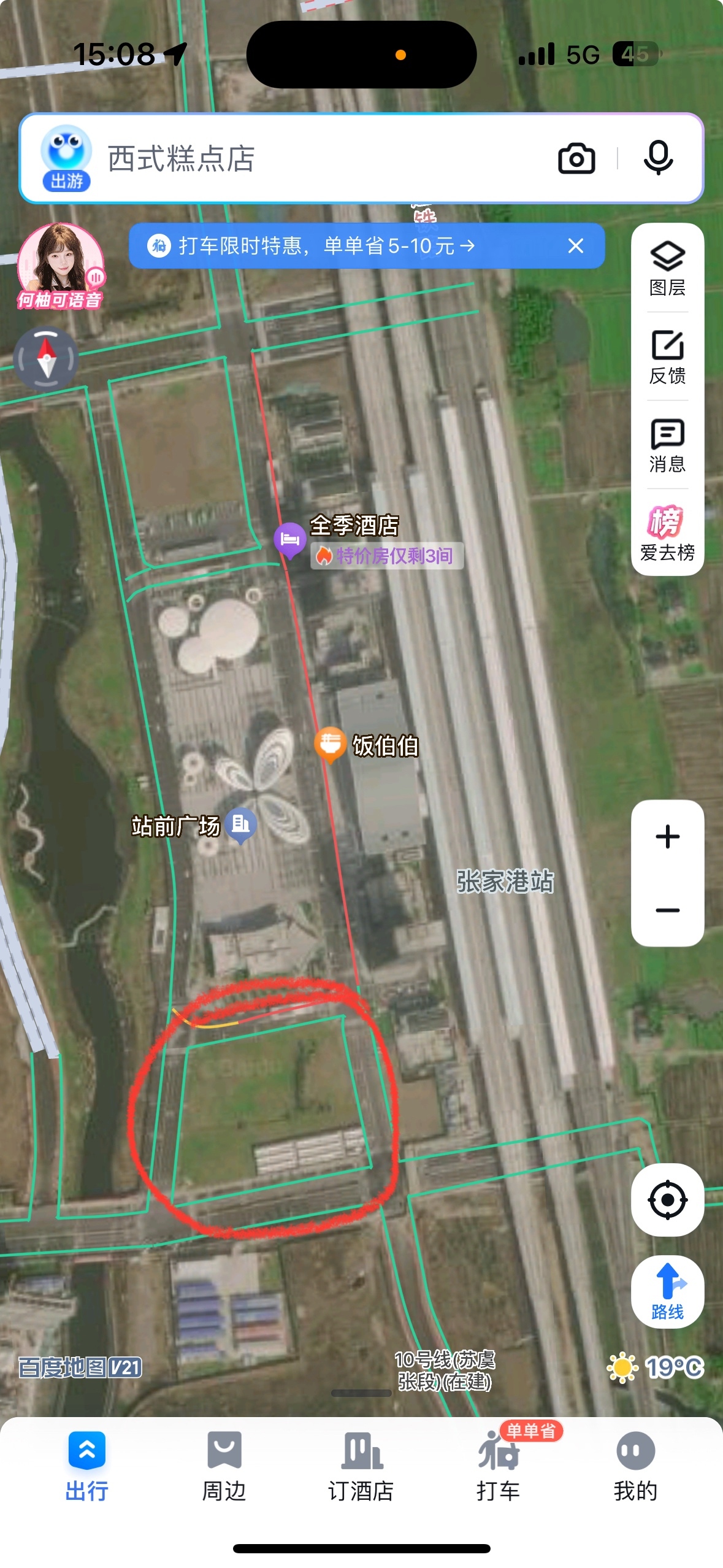Recenter the map on my location
The image size is (723, 1568).
click(x=667, y=1199)
